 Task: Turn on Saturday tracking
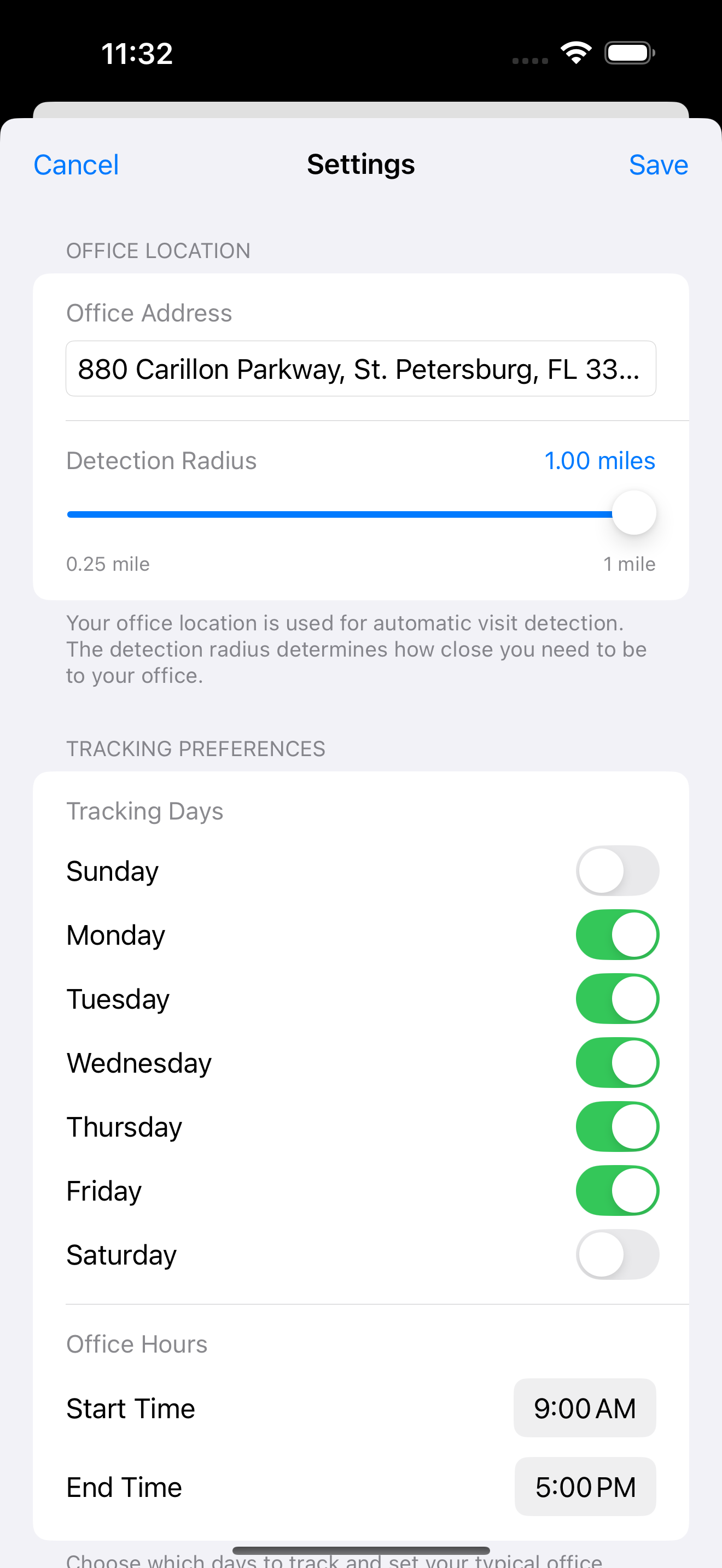(616, 1254)
